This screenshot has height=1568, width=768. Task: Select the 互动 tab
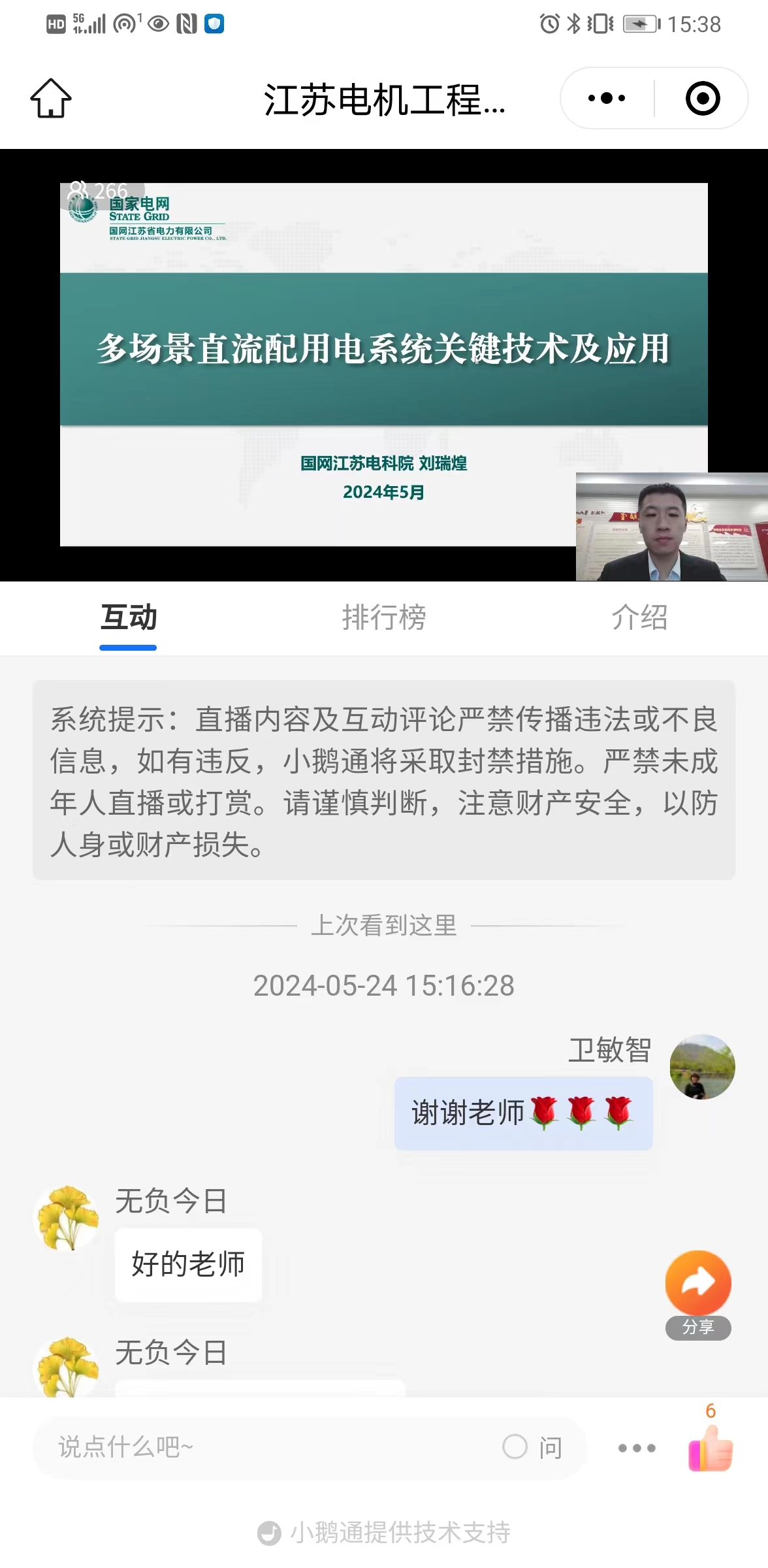(129, 617)
